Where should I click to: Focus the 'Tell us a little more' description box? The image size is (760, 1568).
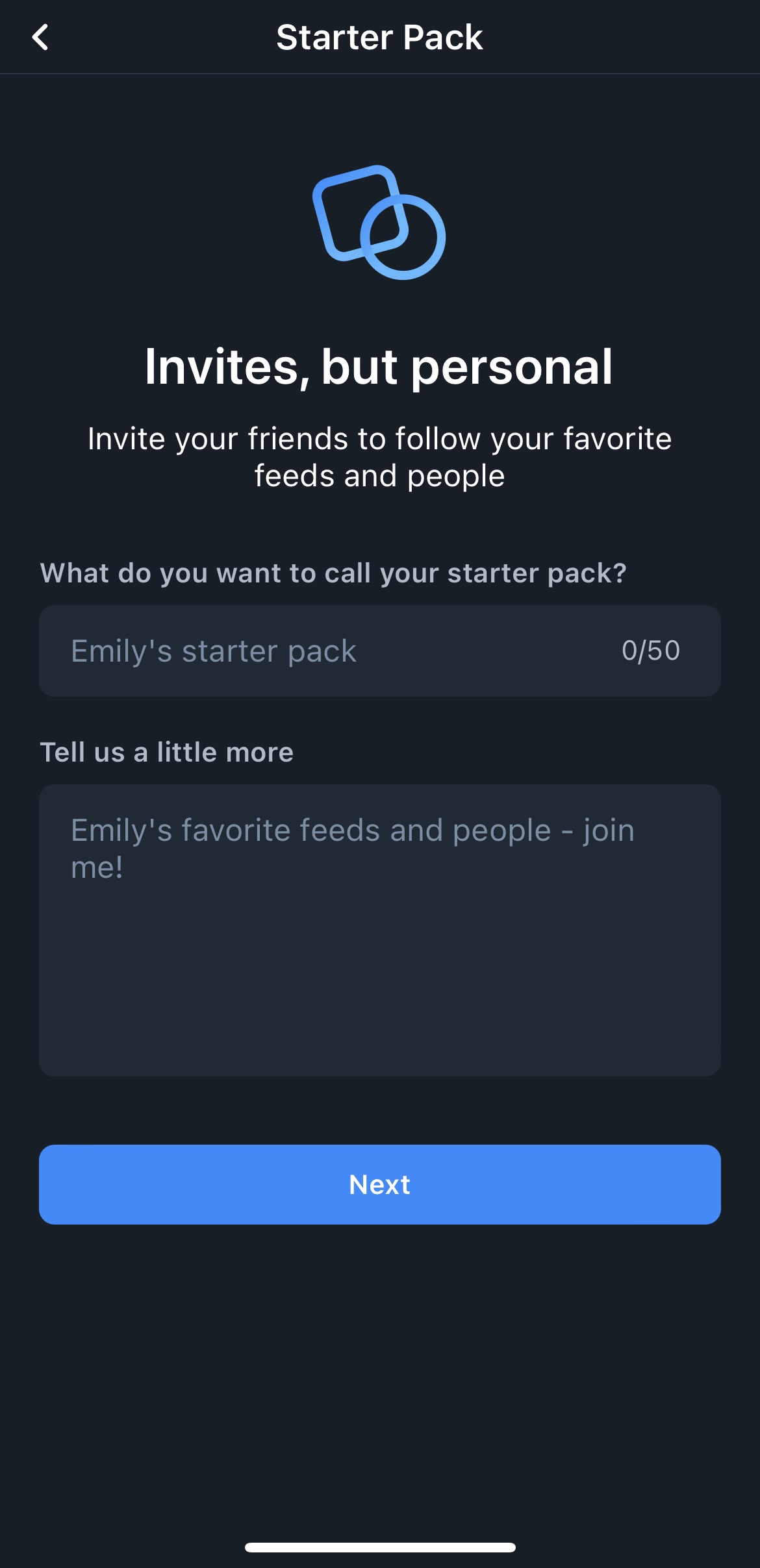pyautogui.click(x=379, y=930)
